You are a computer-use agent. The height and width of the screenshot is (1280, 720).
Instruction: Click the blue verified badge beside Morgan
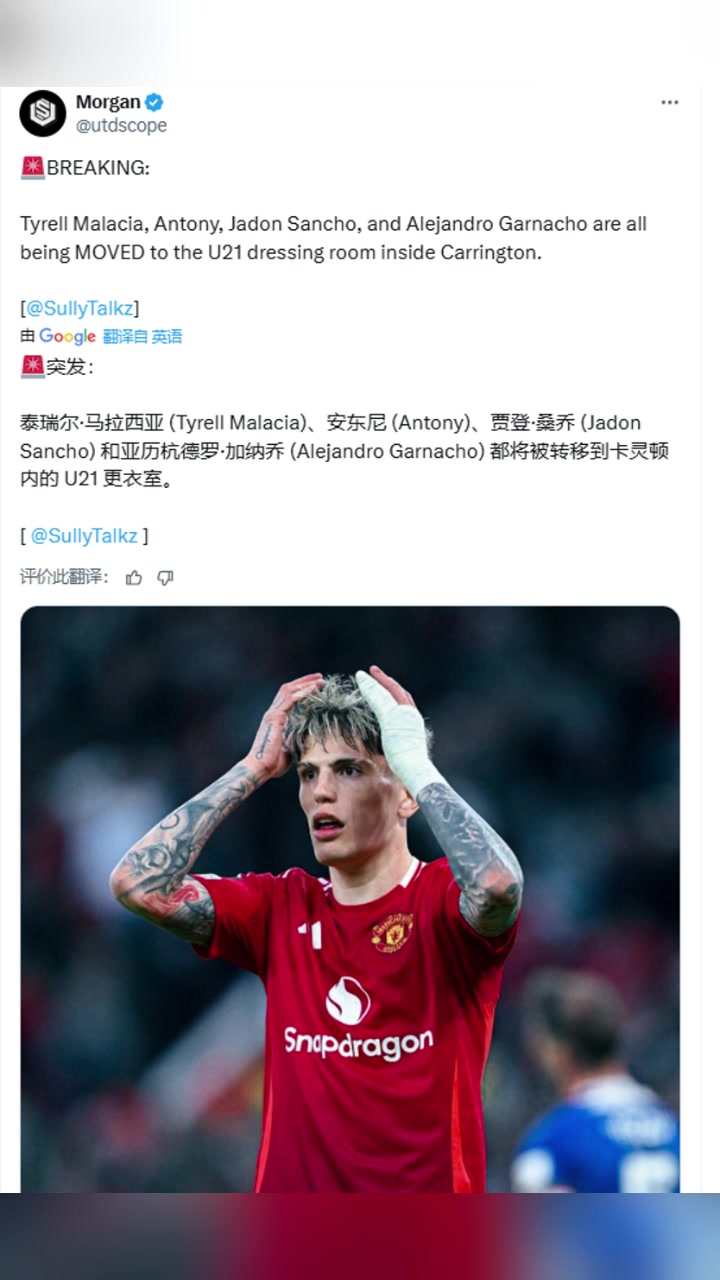pyautogui.click(x=153, y=102)
